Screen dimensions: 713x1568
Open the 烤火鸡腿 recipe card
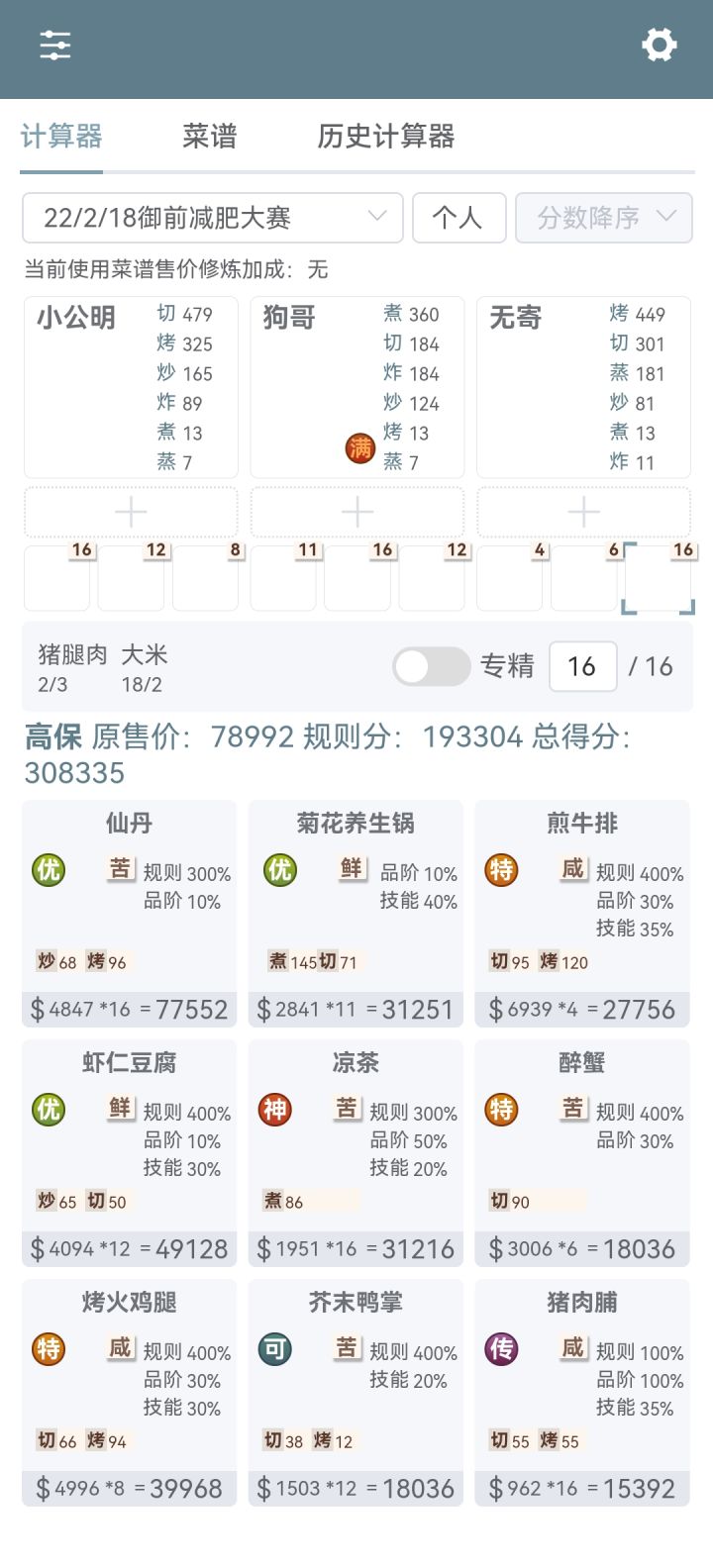pyautogui.click(x=130, y=1393)
